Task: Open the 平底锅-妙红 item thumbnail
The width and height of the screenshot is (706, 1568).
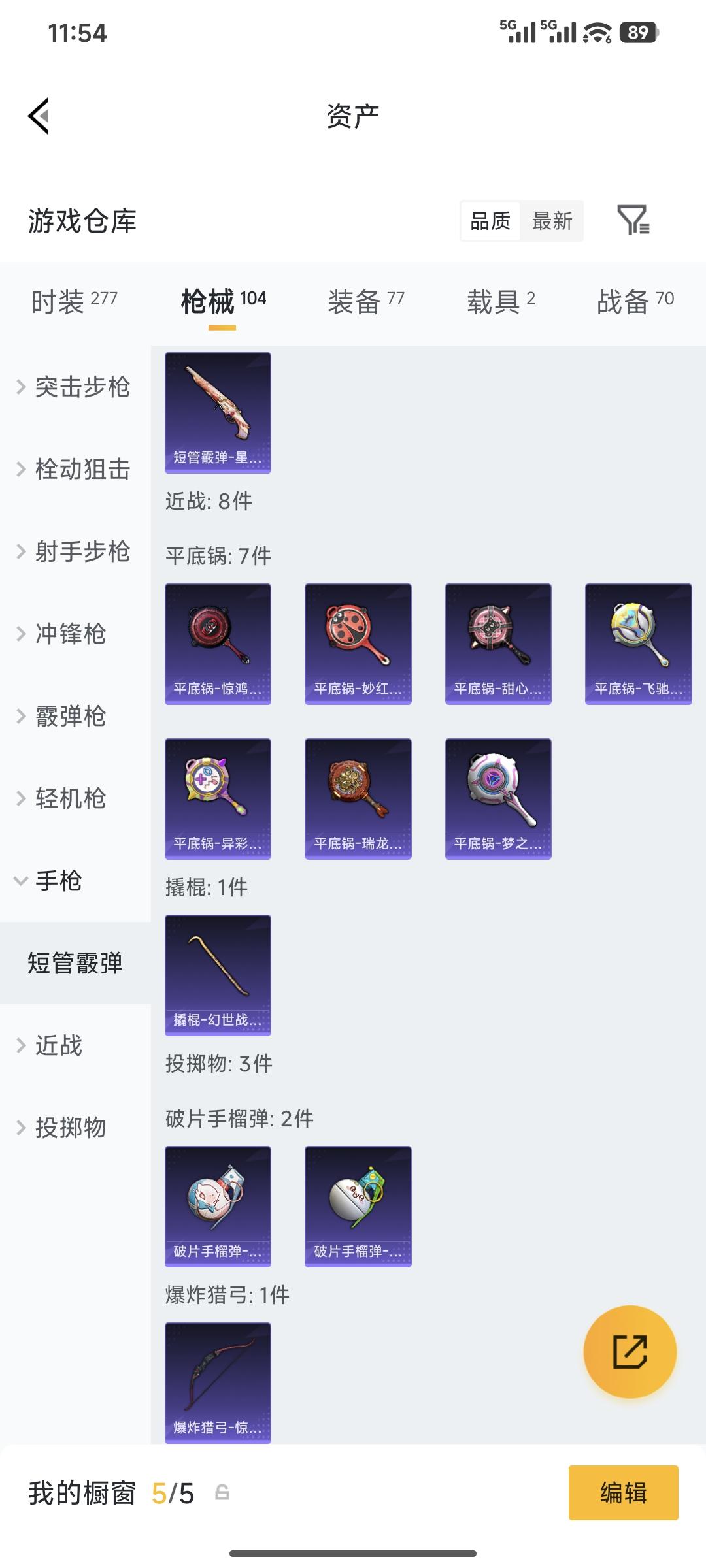Action: (358, 644)
